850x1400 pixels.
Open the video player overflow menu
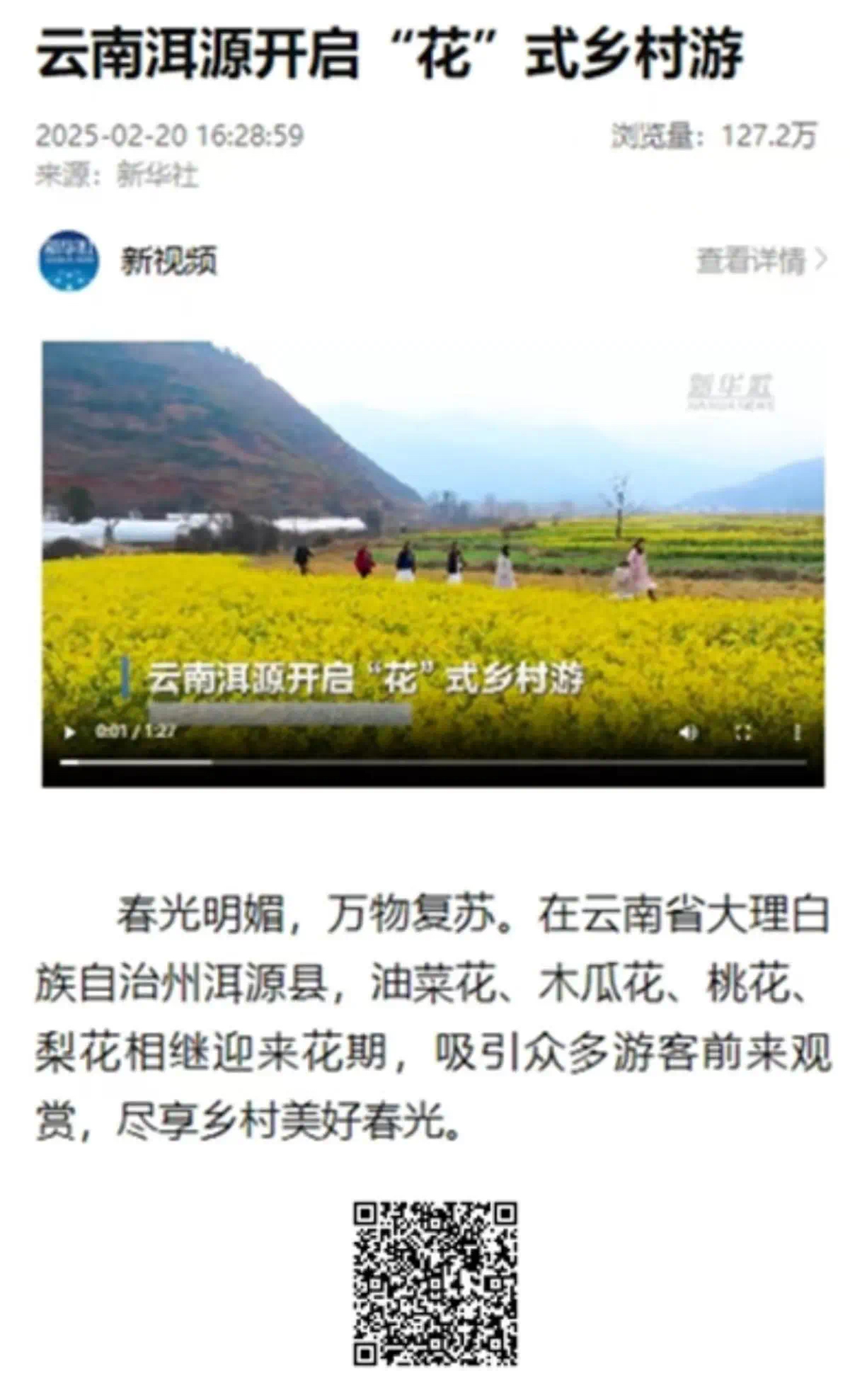coord(797,732)
